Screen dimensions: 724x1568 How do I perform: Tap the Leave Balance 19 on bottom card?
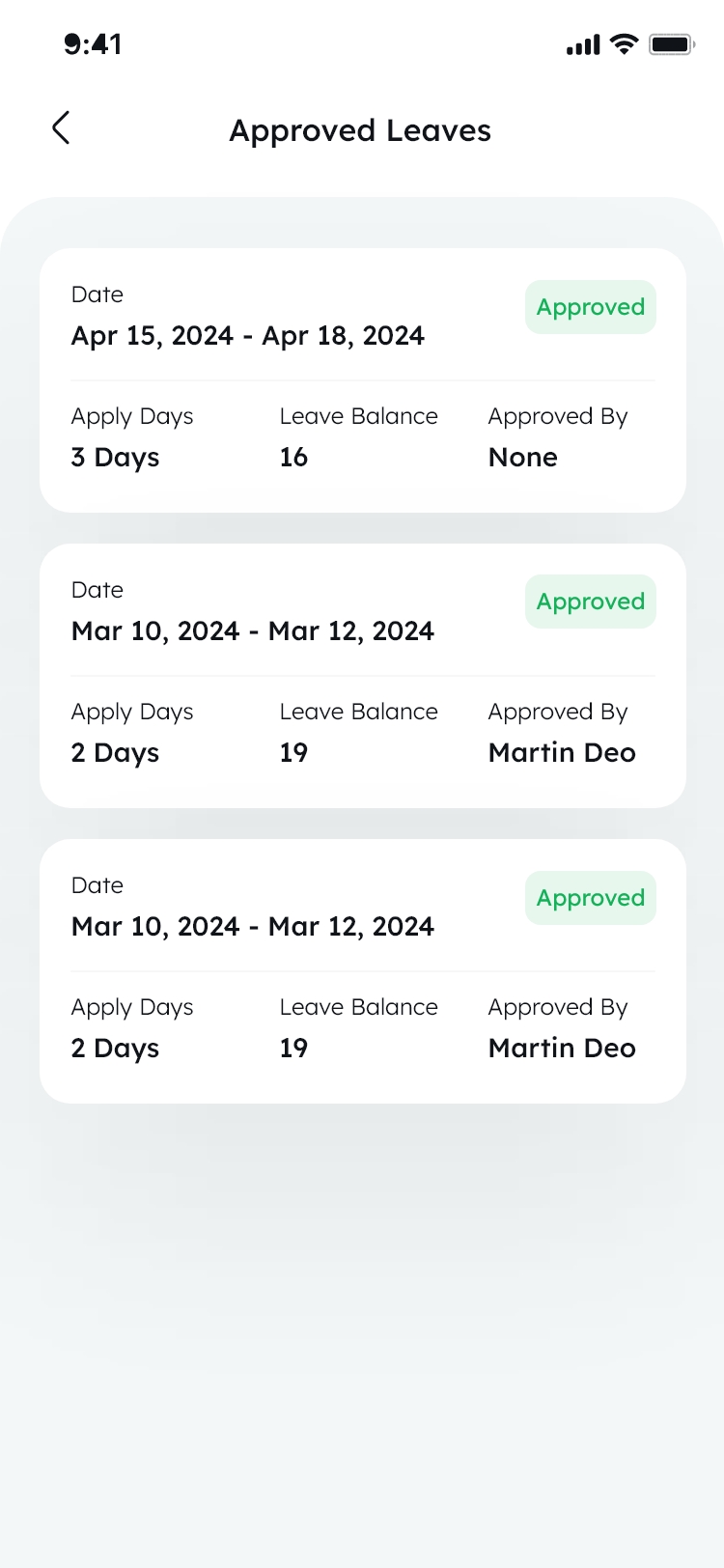click(x=292, y=1048)
